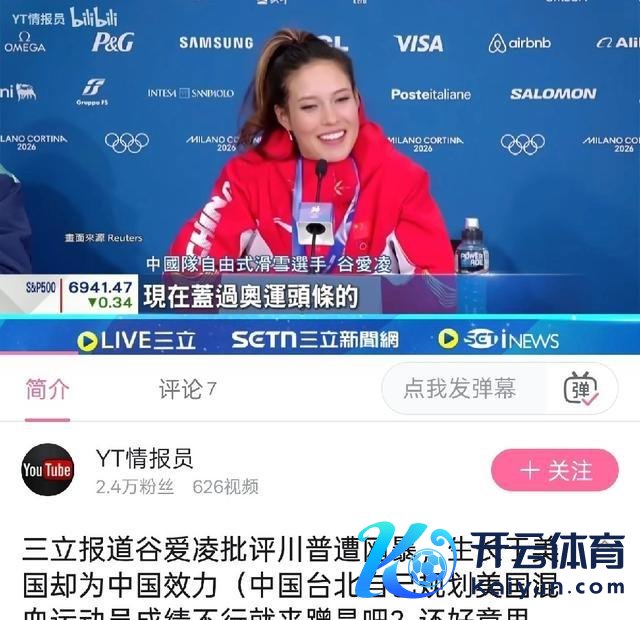Image resolution: width=640 pixels, height=620 pixels.
Task: Toggle the 弹 danmaku display icon
Action: pyautogui.click(x=582, y=390)
